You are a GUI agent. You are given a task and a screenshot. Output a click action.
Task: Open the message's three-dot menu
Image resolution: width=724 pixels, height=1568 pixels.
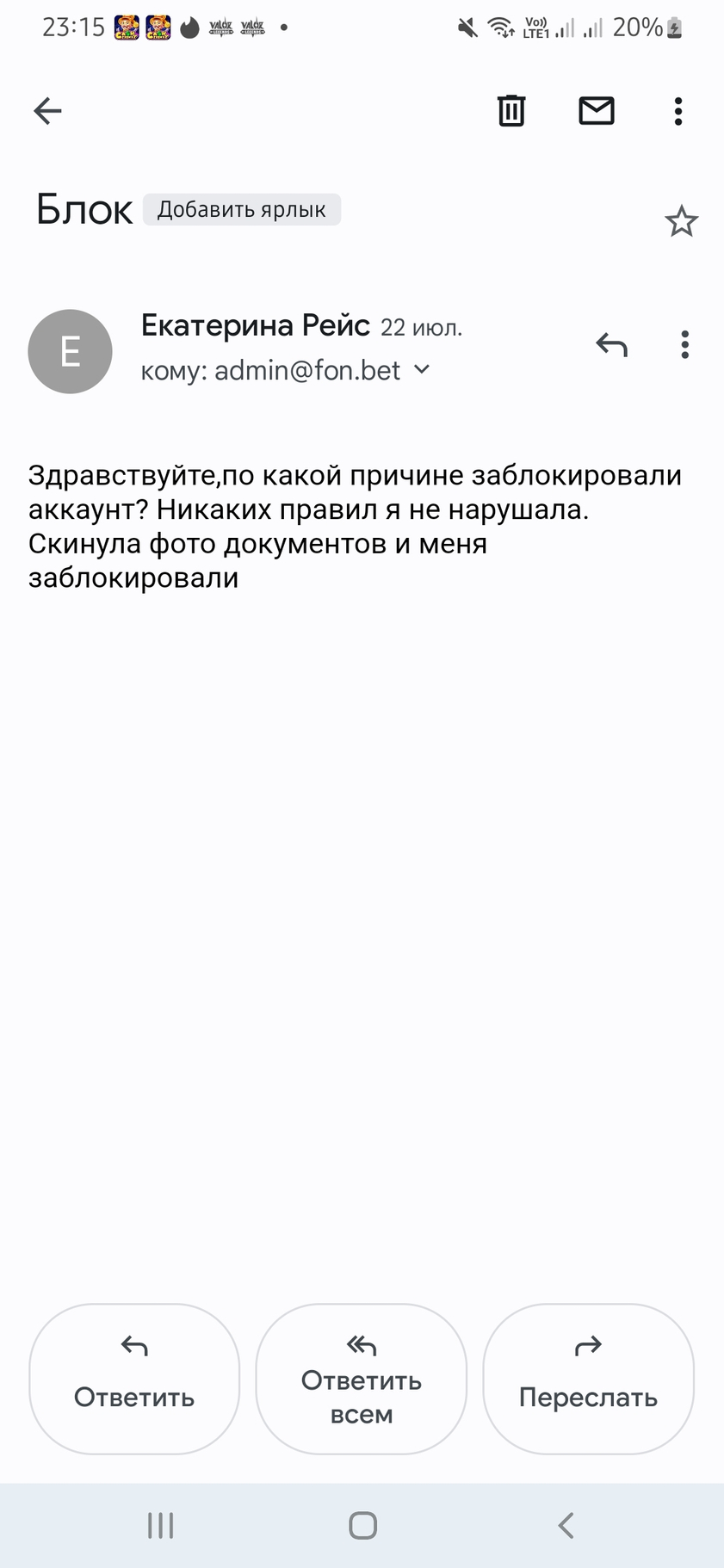[x=684, y=344]
